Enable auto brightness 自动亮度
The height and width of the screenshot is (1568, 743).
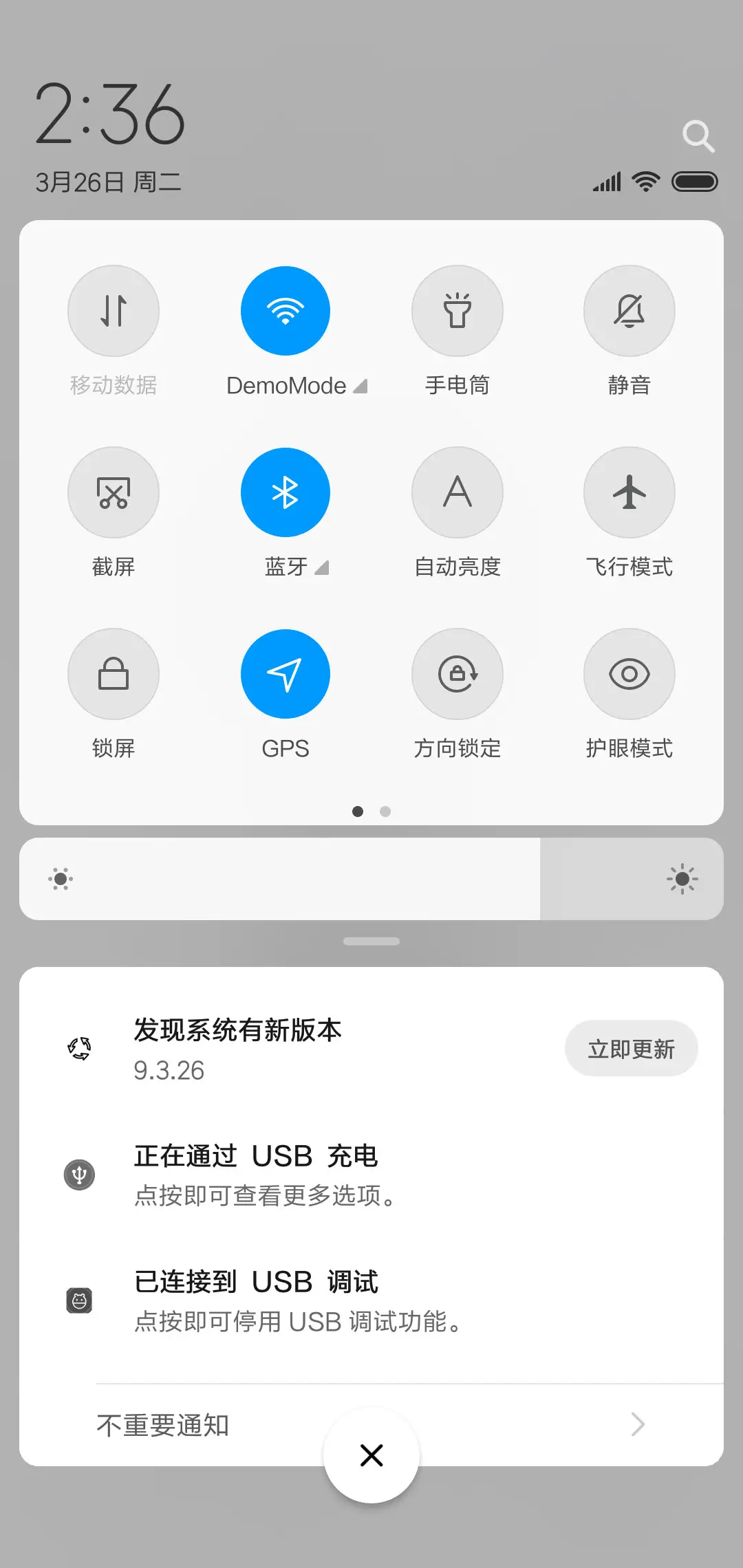coord(457,492)
